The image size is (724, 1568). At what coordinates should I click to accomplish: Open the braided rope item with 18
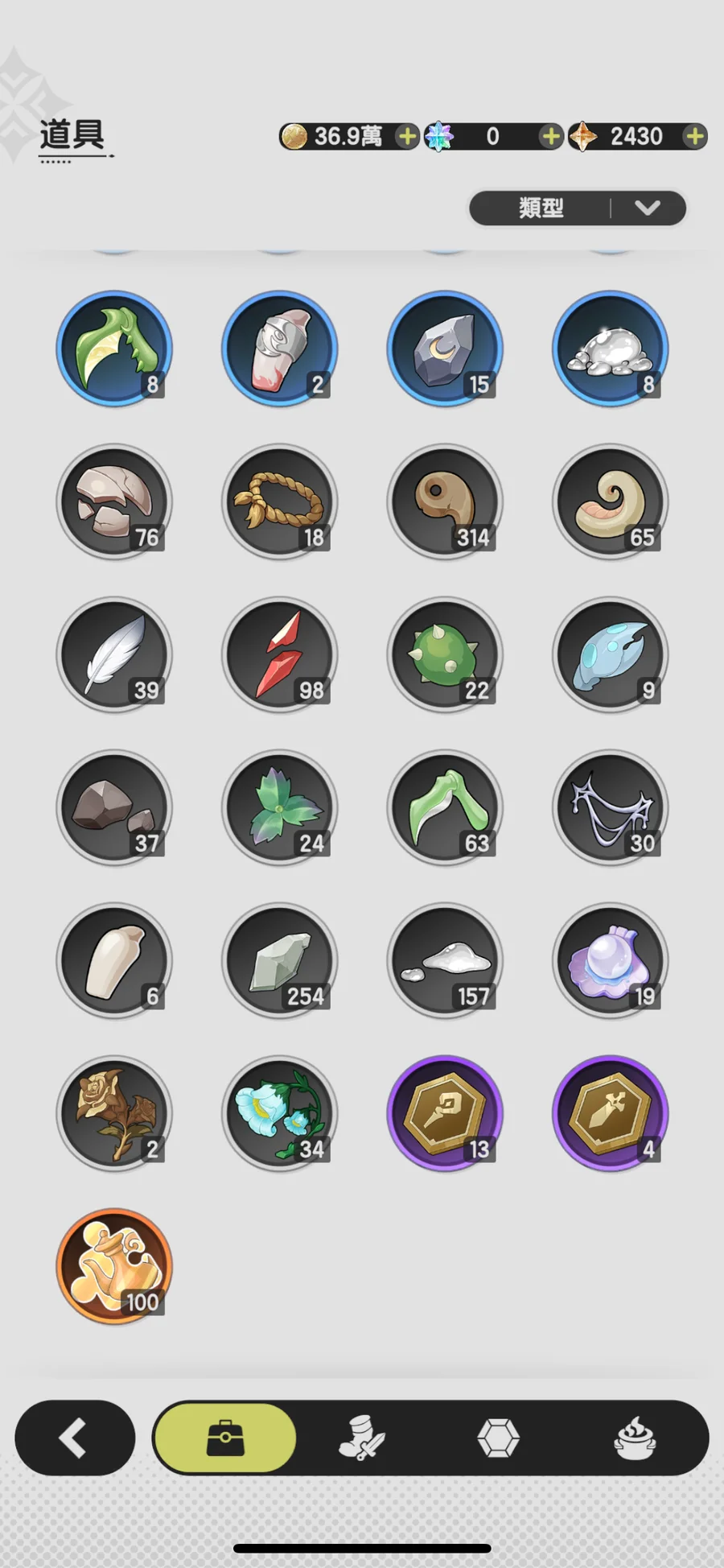(279, 502)
